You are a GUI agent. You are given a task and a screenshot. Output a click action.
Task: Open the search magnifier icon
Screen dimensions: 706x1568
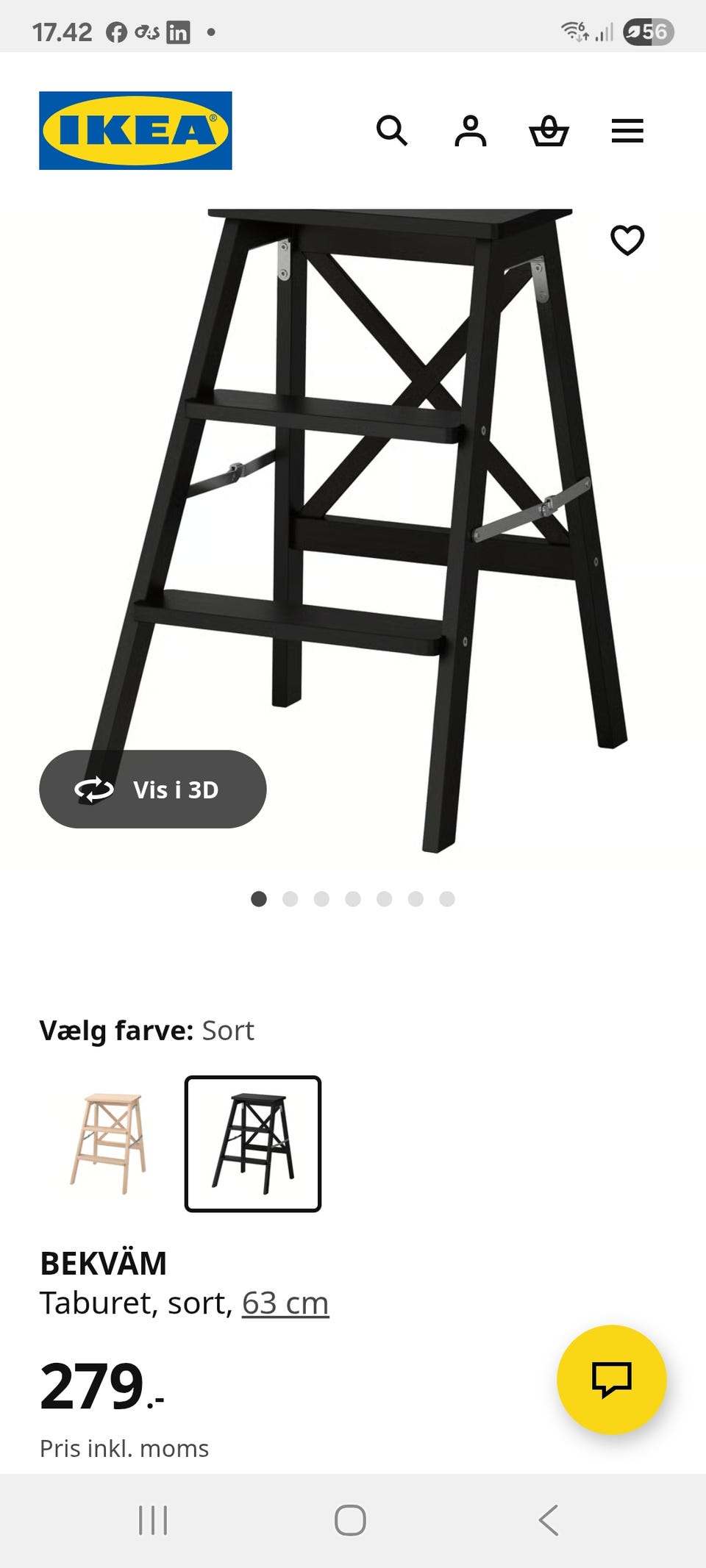coord(392,131)
